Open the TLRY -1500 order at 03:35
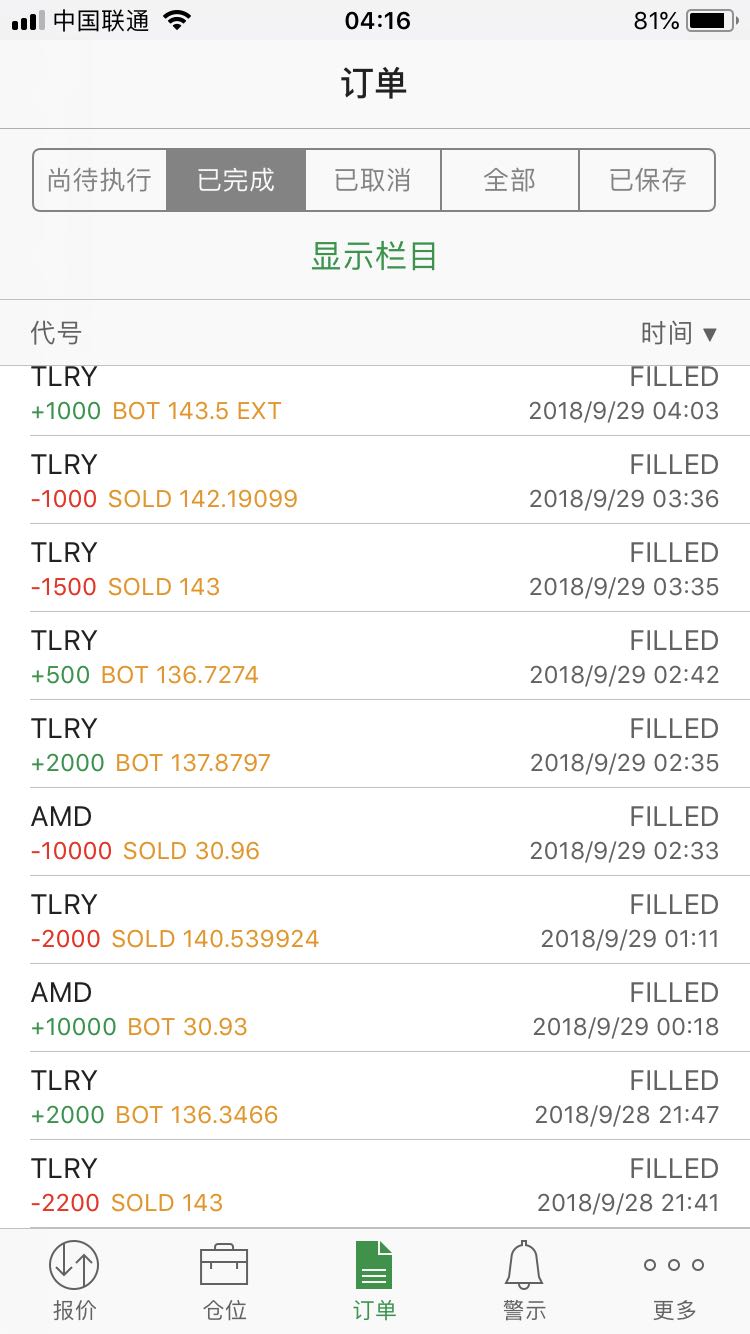 [x=375, y=568]
